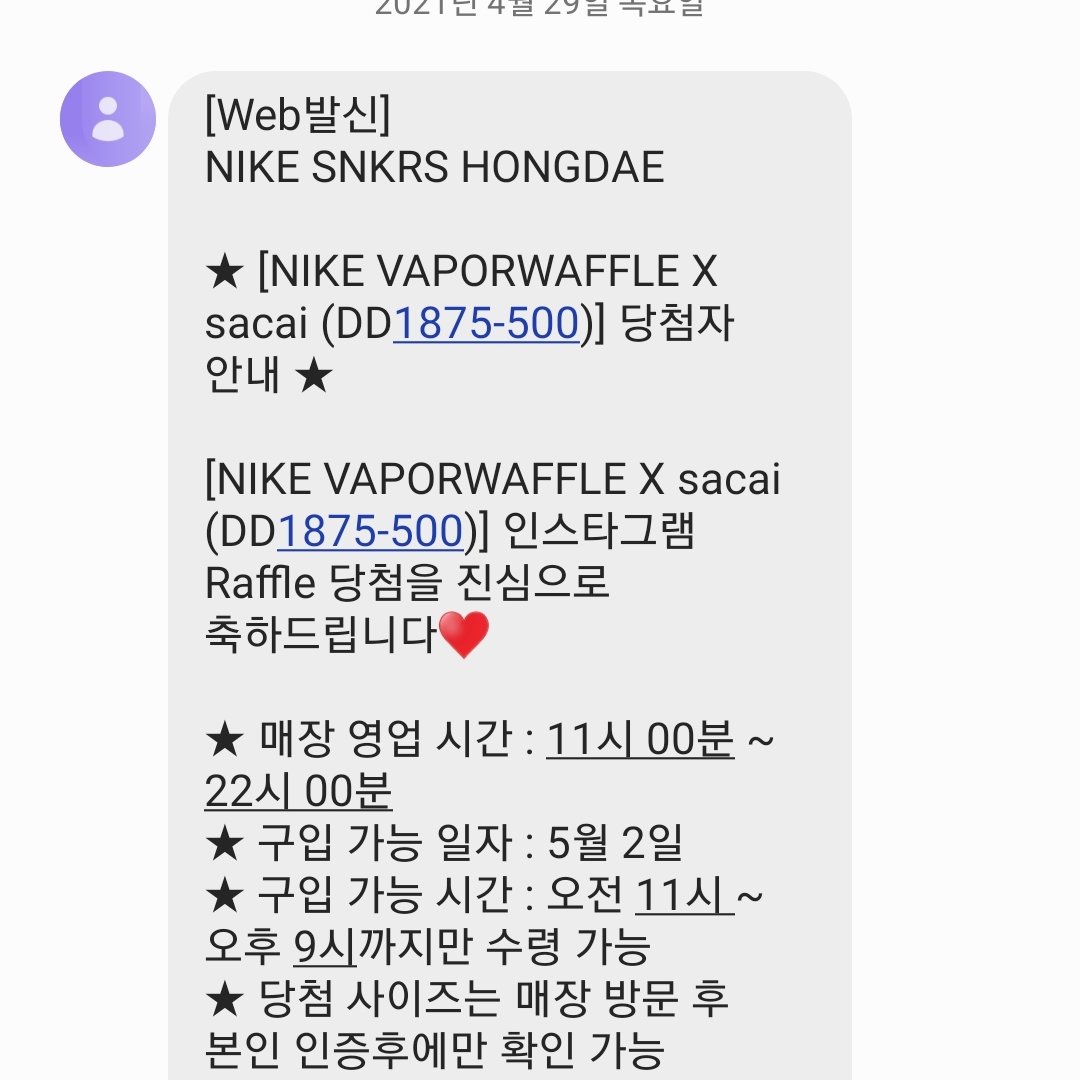Open the sender's profile avatar
1080x1080 pixels.
pos(108,119)
